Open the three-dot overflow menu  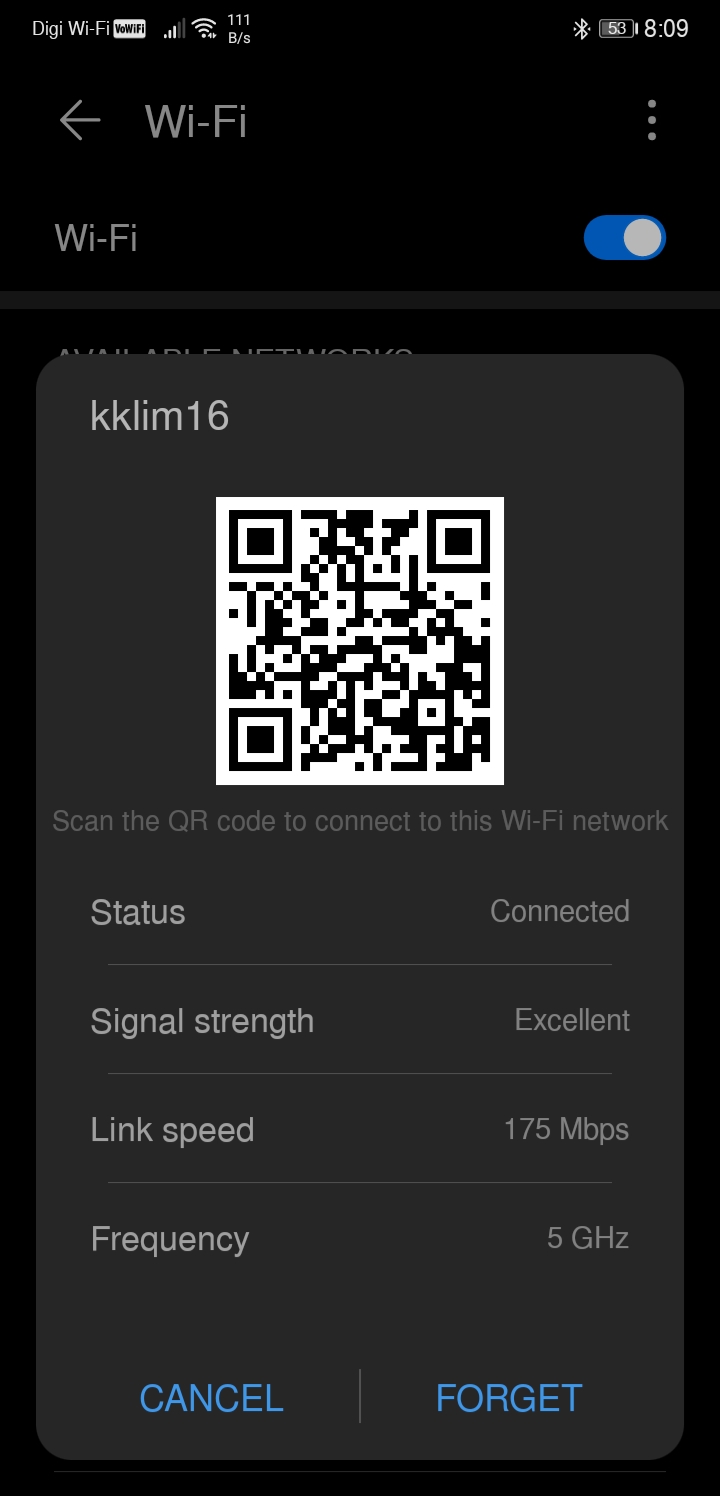click(x=651, y=121)
